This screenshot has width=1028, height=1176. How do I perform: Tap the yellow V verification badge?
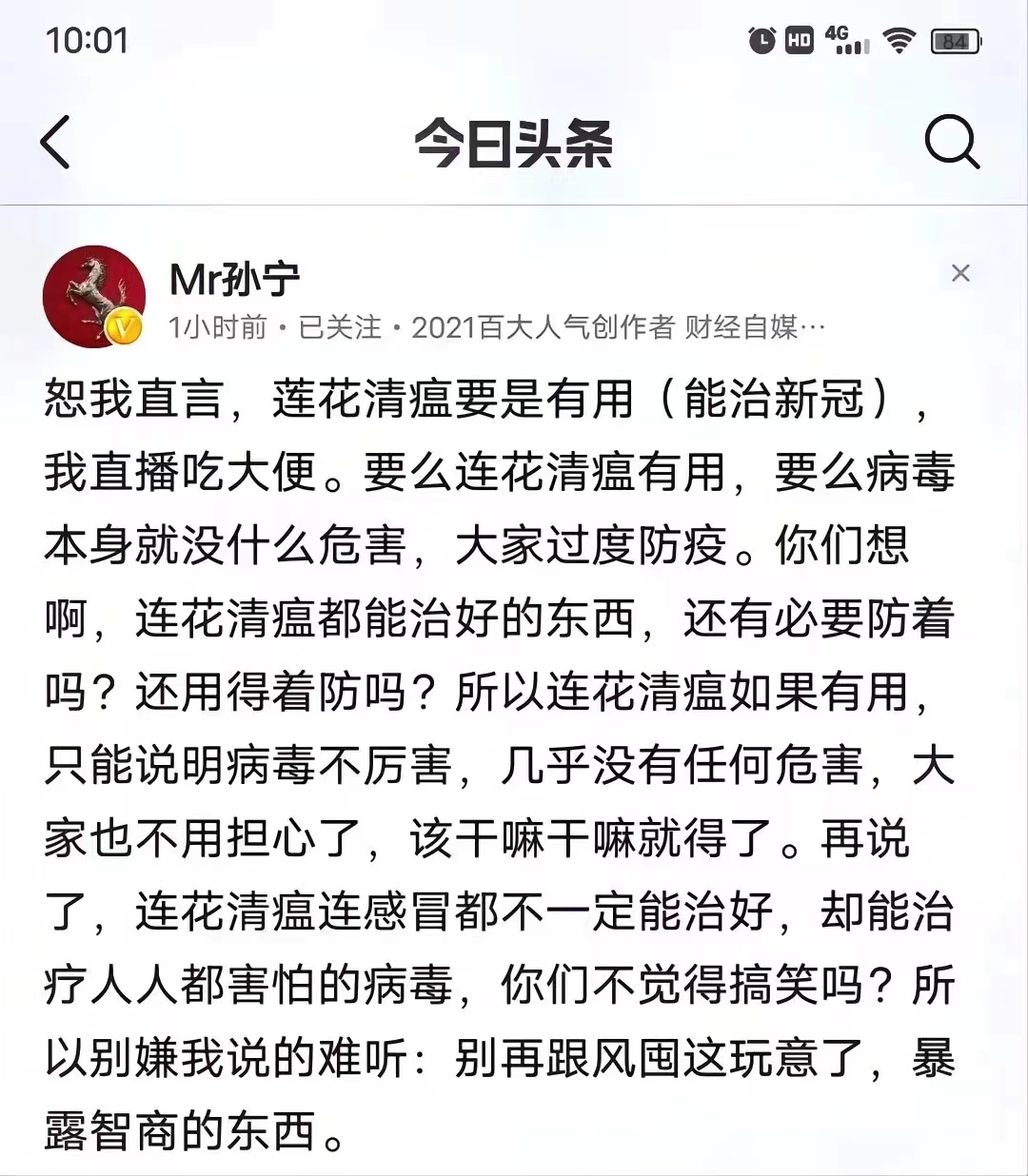(x=123, y=324)
